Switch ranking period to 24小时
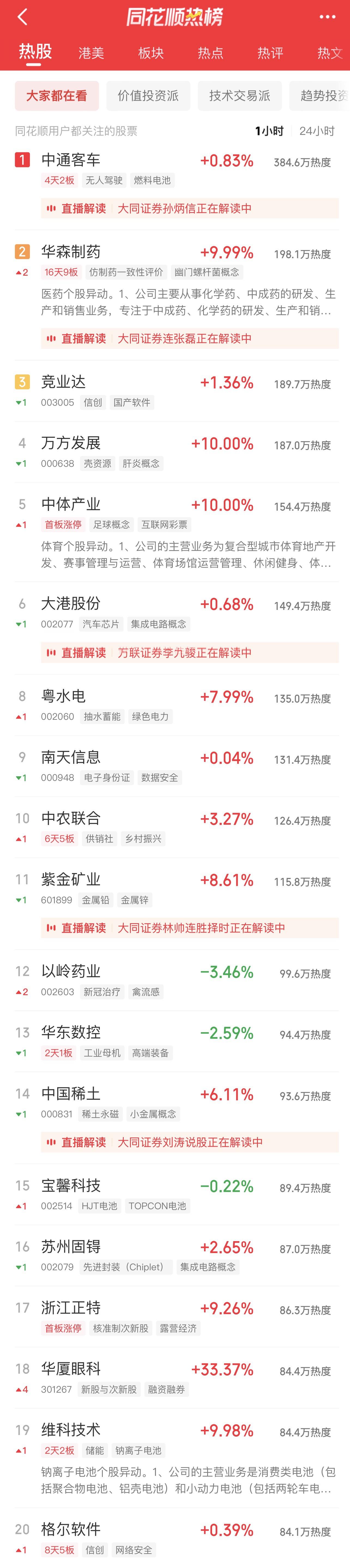Viewport: 350px width, 1568px height. (316, 131)
